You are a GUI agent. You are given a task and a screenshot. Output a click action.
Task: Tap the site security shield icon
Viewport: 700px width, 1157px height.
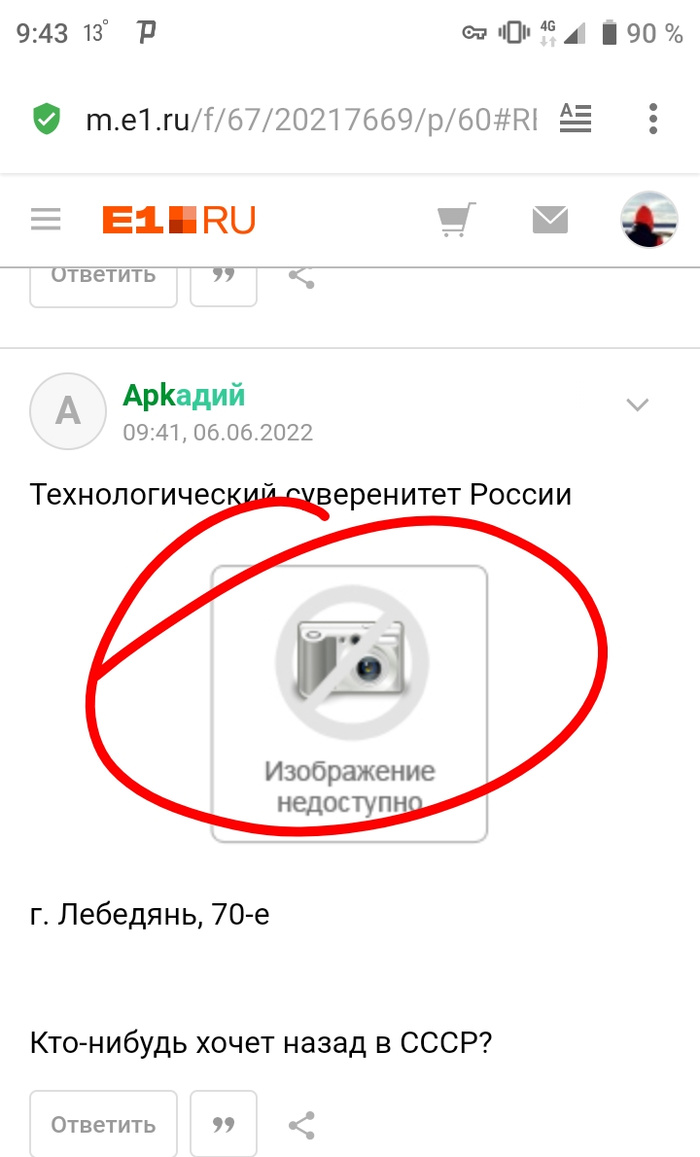click(x=47, y=120)
